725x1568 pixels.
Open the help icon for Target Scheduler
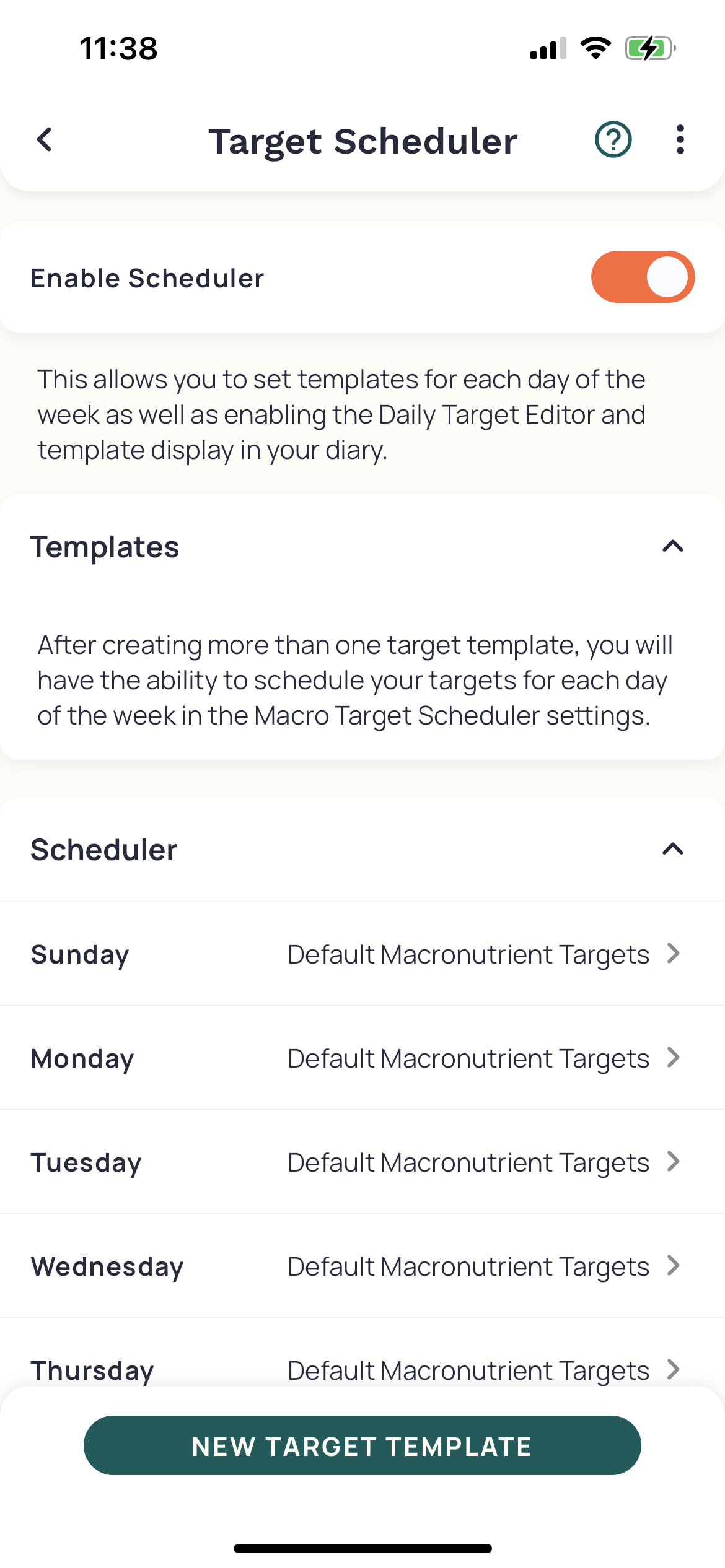click(x=612, y=141)
